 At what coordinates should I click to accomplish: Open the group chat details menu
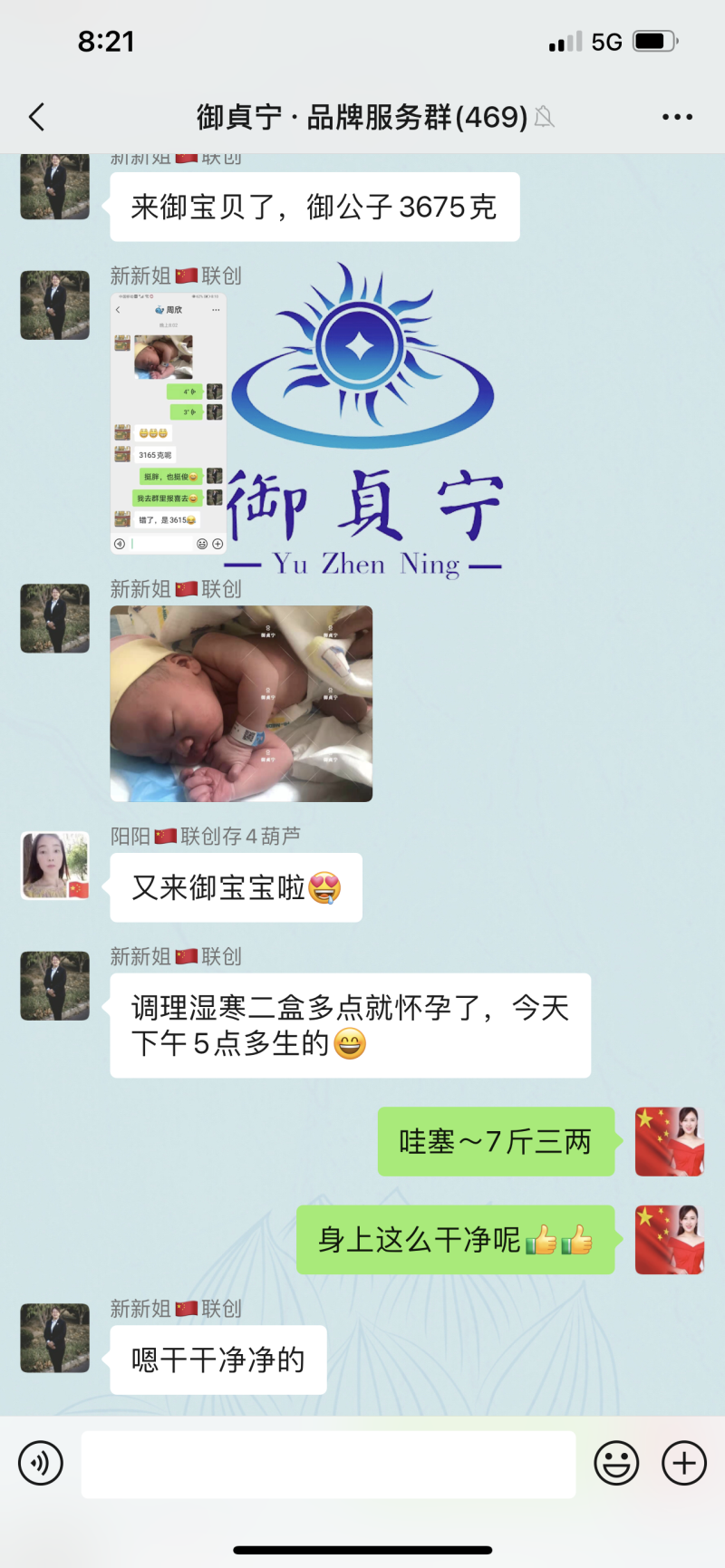pyautogui.click(x=676, y=117)
